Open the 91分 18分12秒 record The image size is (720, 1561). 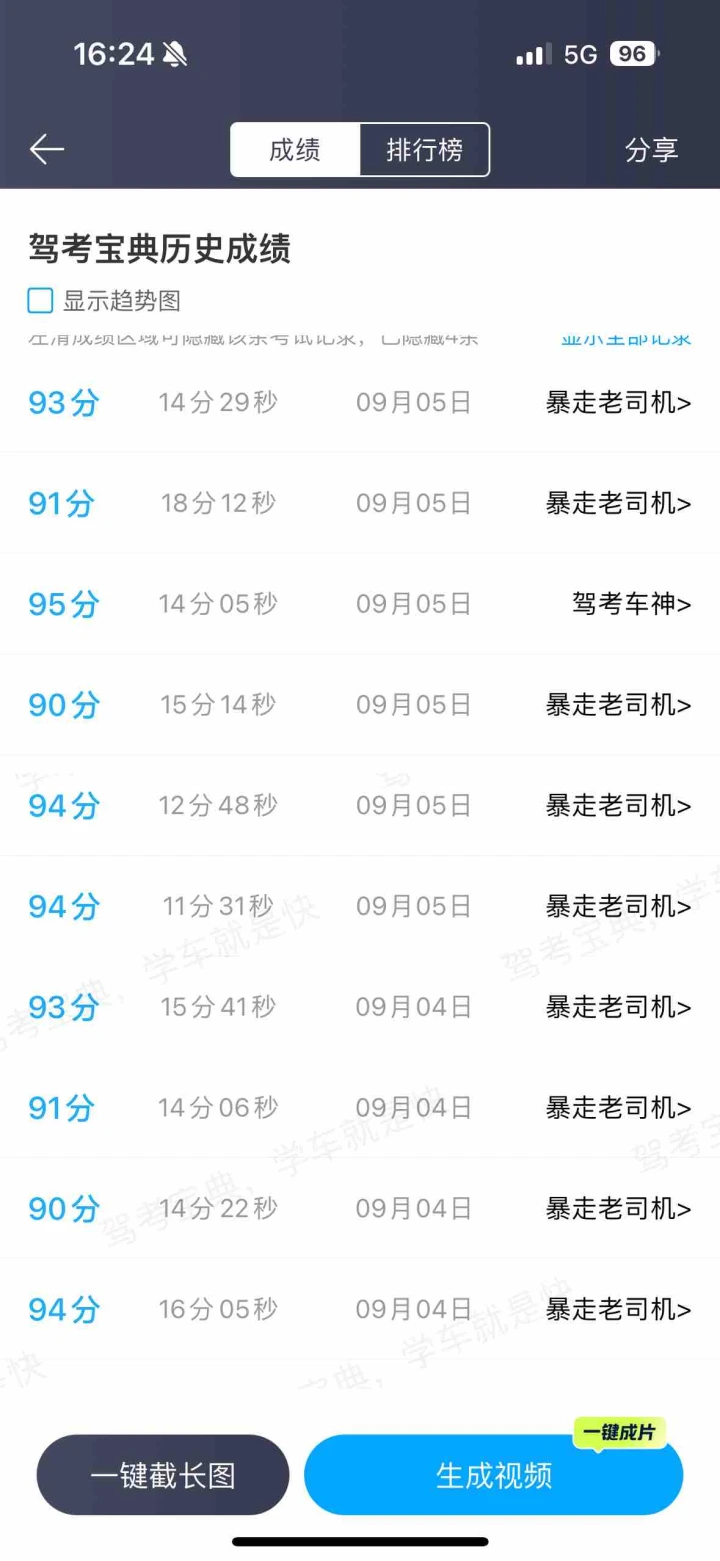(x=360, y=503)
